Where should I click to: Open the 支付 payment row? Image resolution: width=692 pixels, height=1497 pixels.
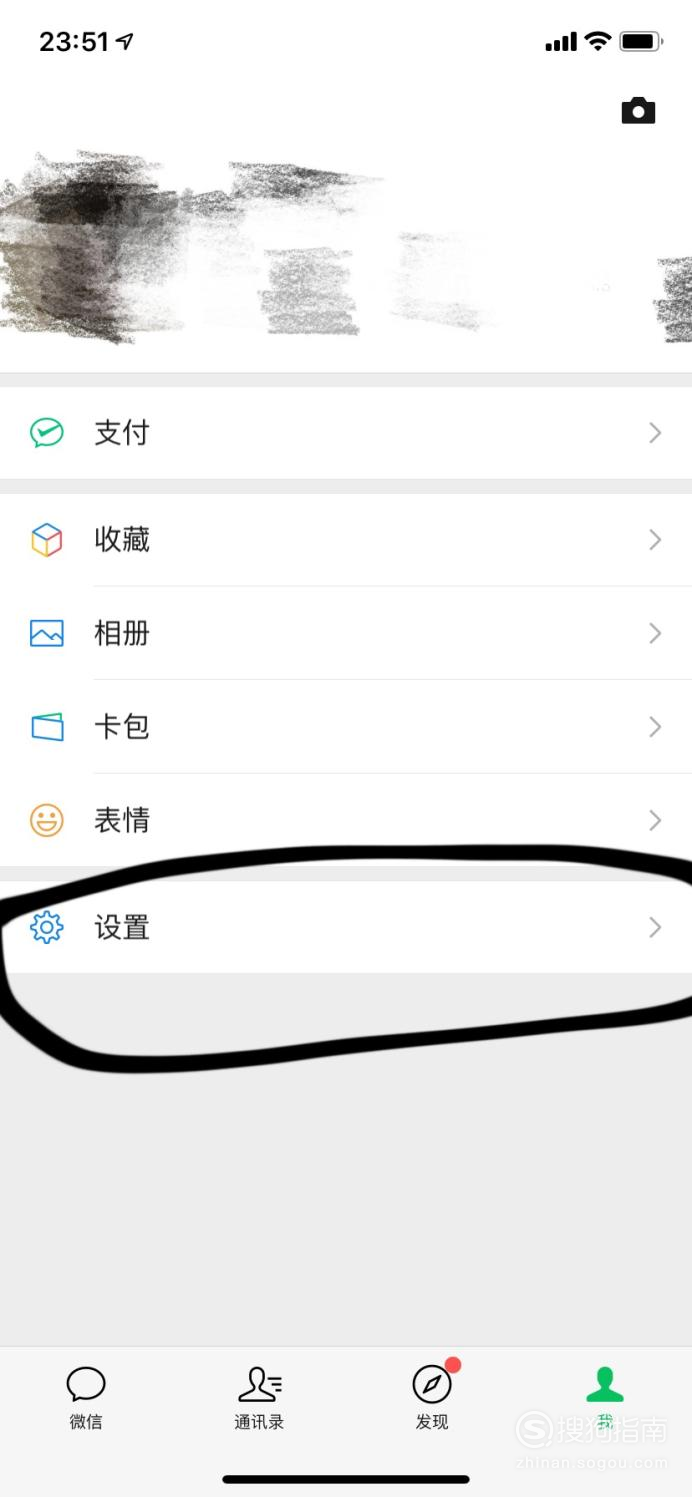[x=346, y=433]
